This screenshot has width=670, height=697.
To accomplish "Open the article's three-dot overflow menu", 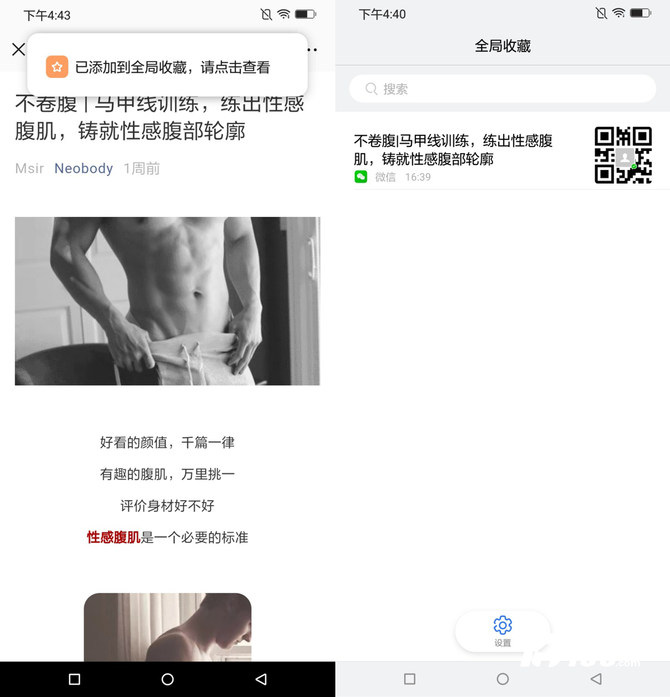I will pyautogui.click(x=312, y=49).
